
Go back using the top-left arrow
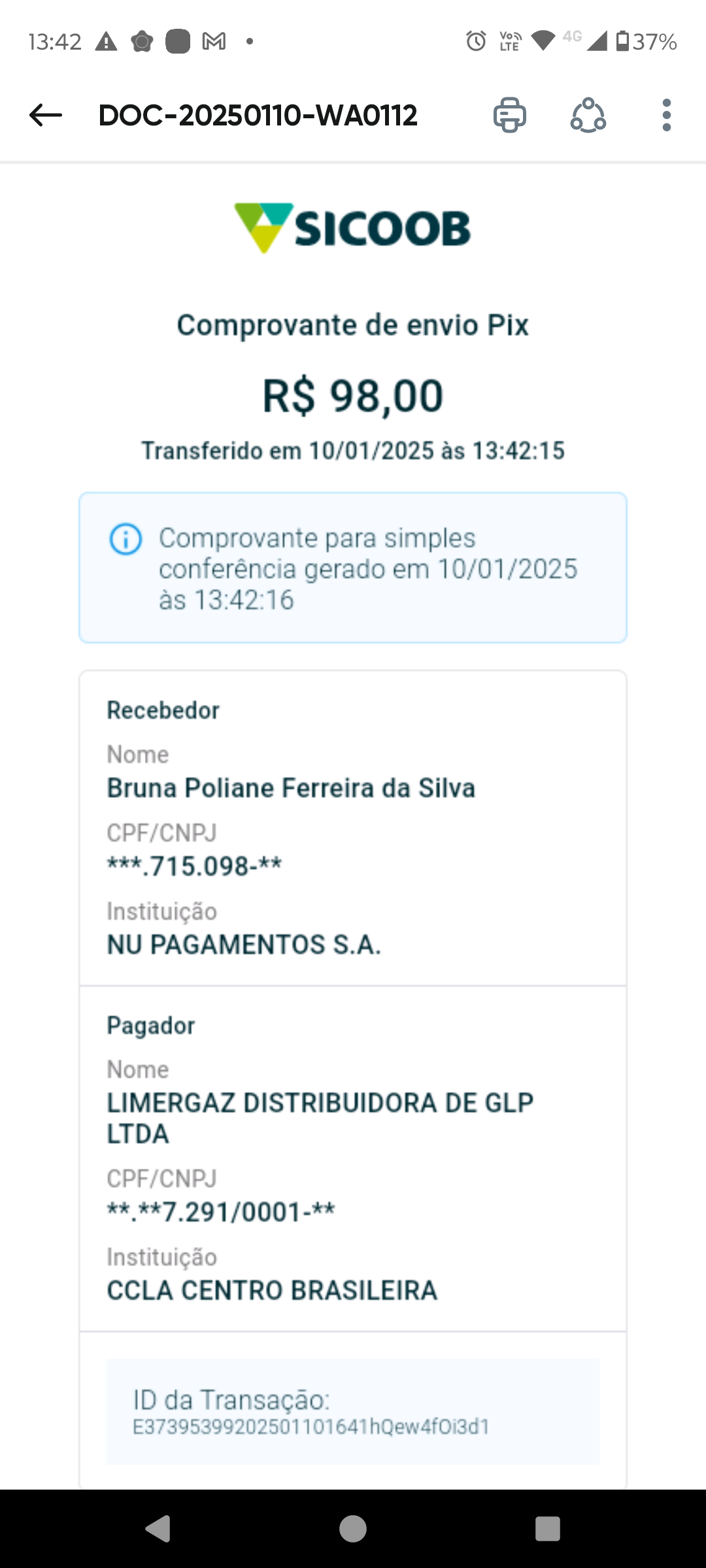pos(46,115)
